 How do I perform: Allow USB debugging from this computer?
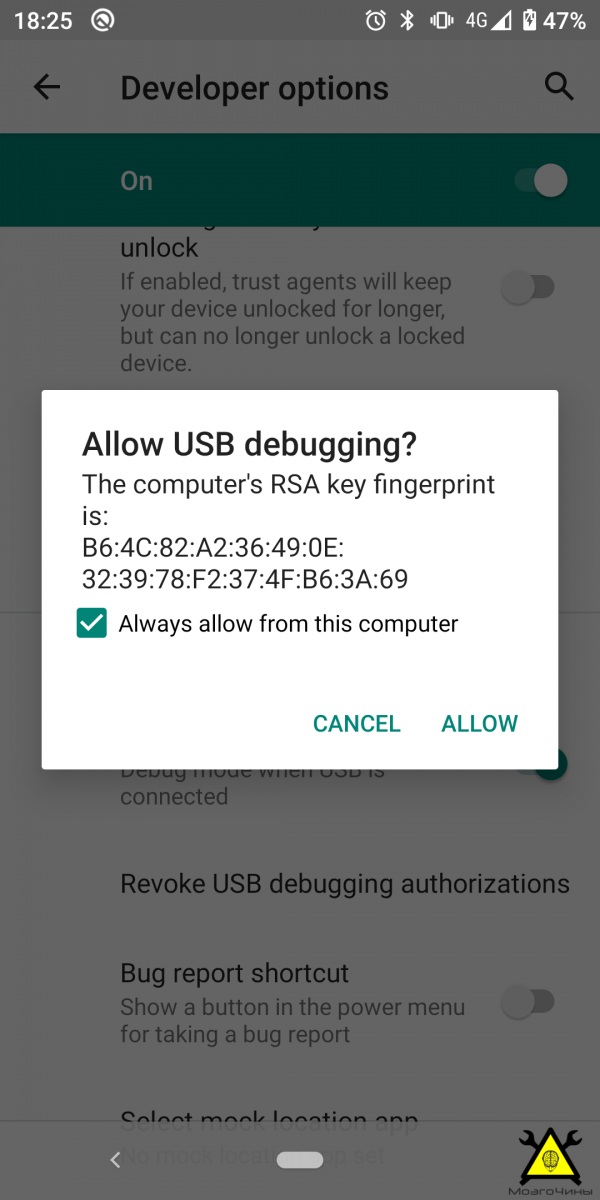point(480,723)
